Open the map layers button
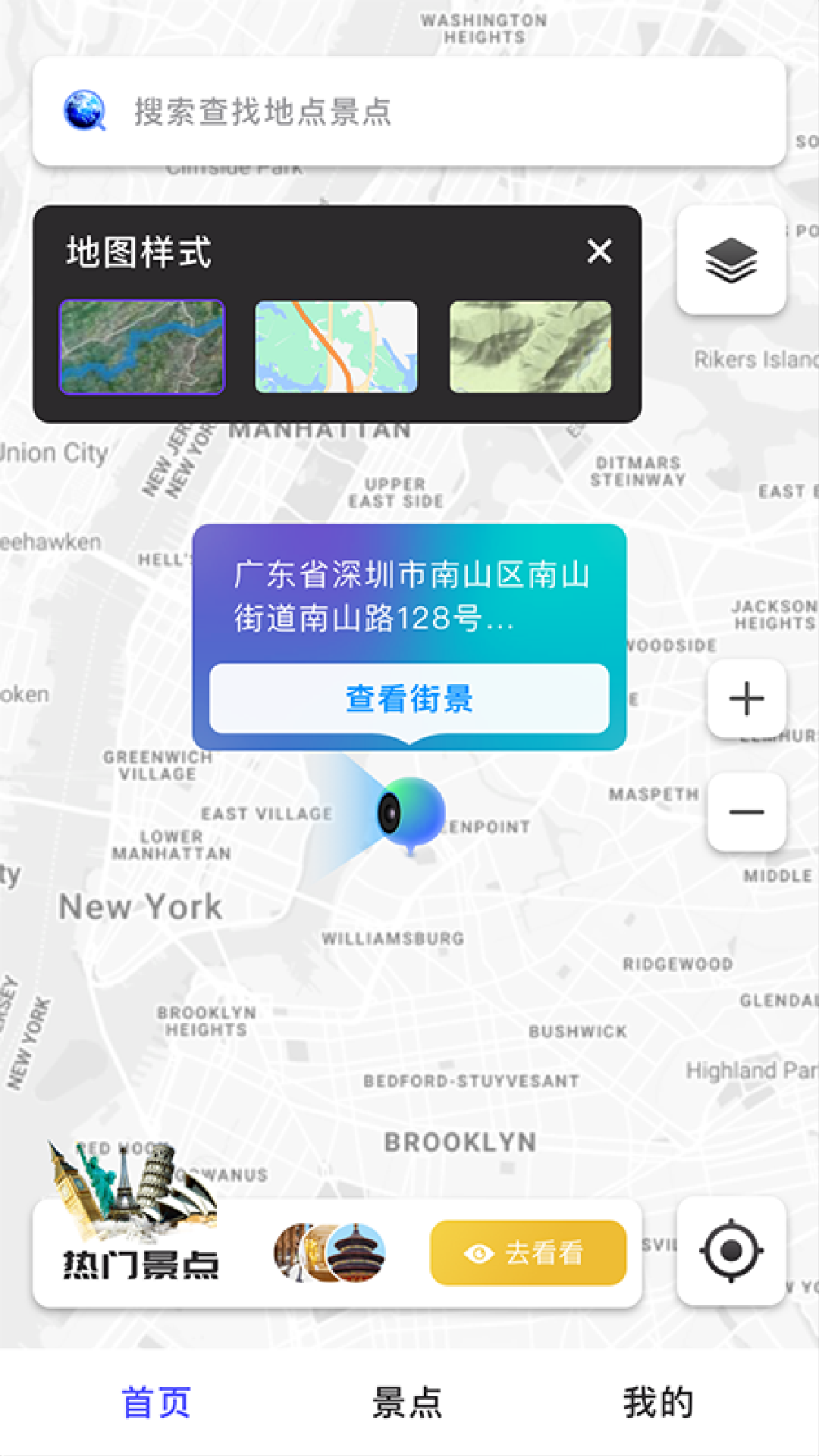This screenshot has width=819, height=1456. click(731, 260)
